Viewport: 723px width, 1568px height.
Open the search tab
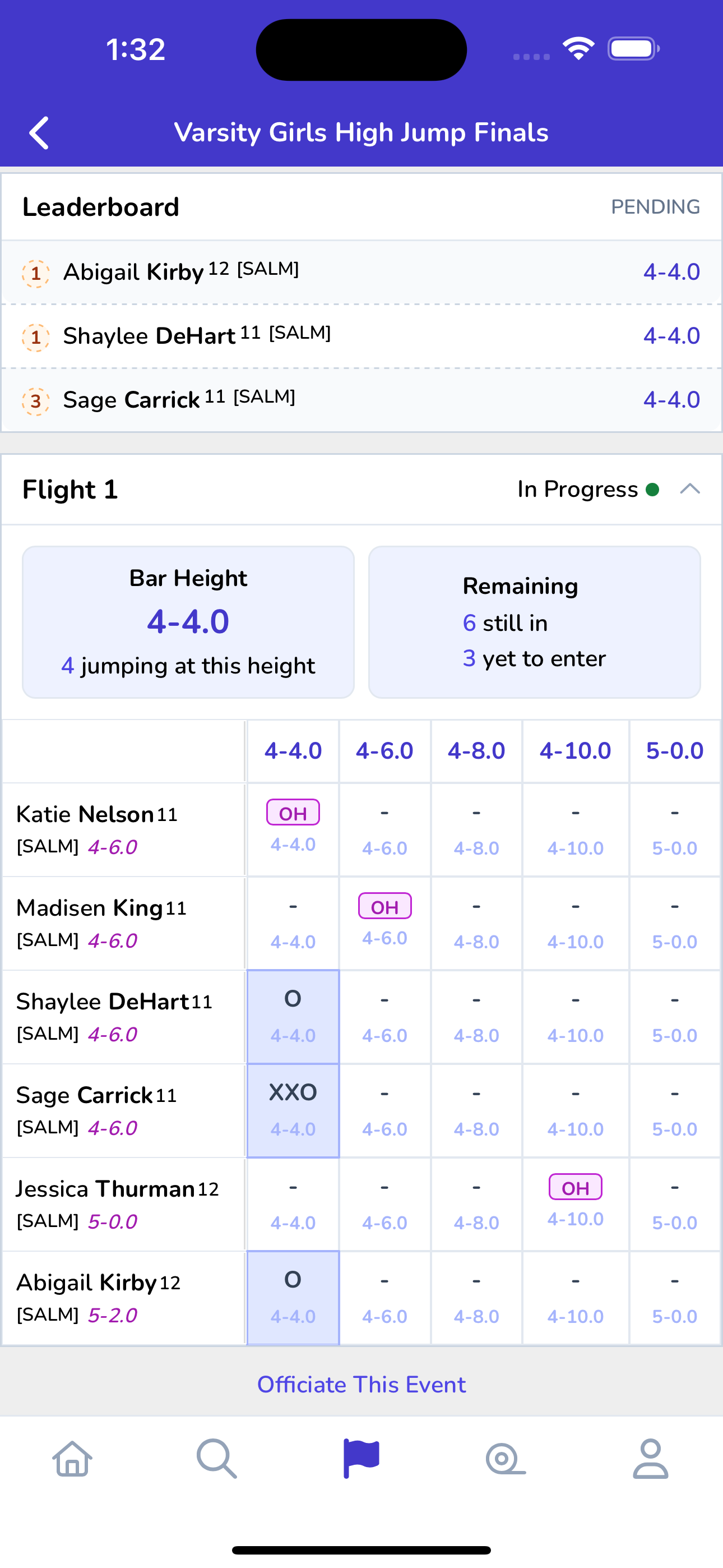pos(217,1459)
